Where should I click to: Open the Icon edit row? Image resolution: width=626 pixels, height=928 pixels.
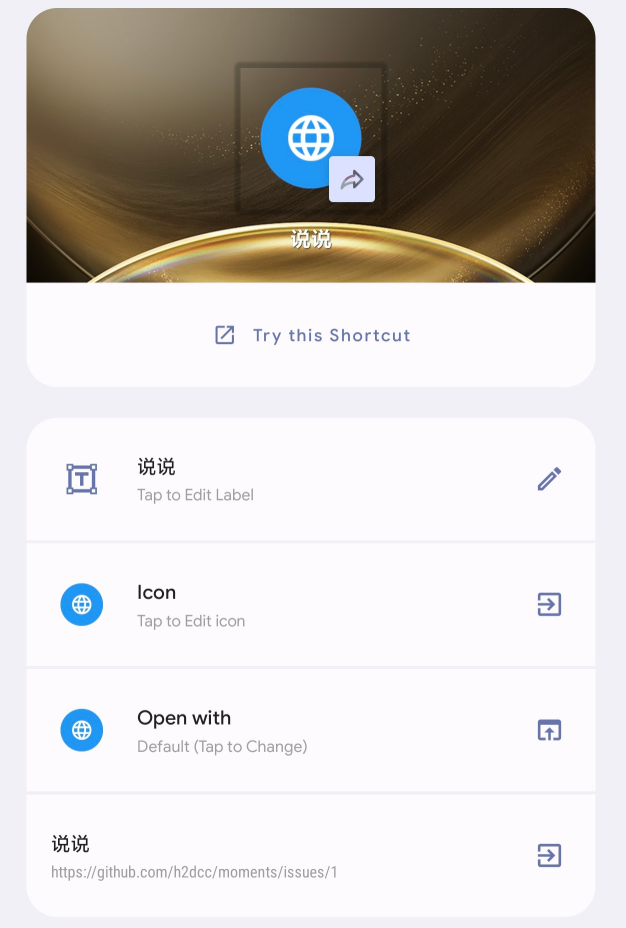(x=310, y=605)
